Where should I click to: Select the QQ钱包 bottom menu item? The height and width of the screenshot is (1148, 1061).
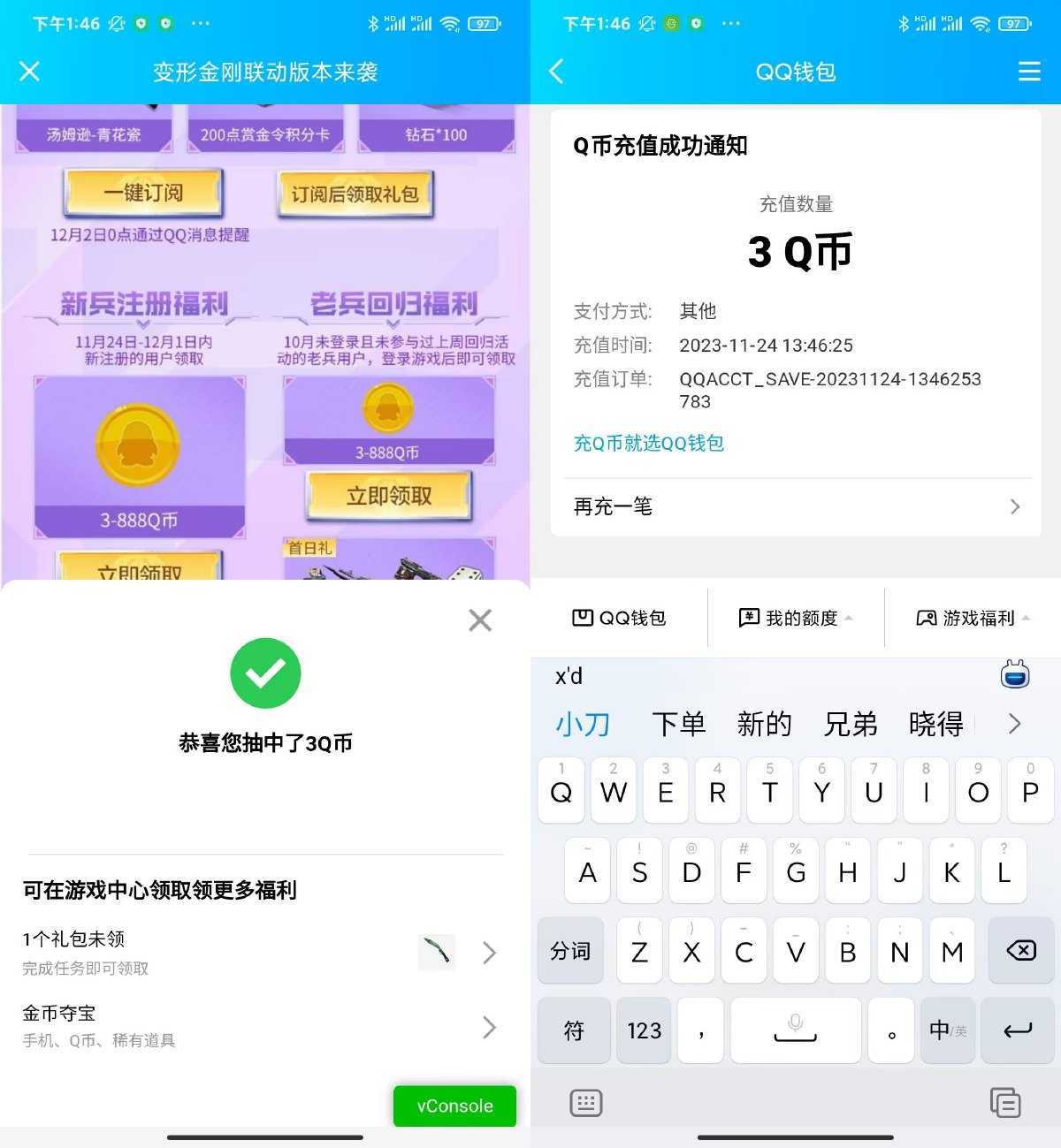tap(619, 618)
